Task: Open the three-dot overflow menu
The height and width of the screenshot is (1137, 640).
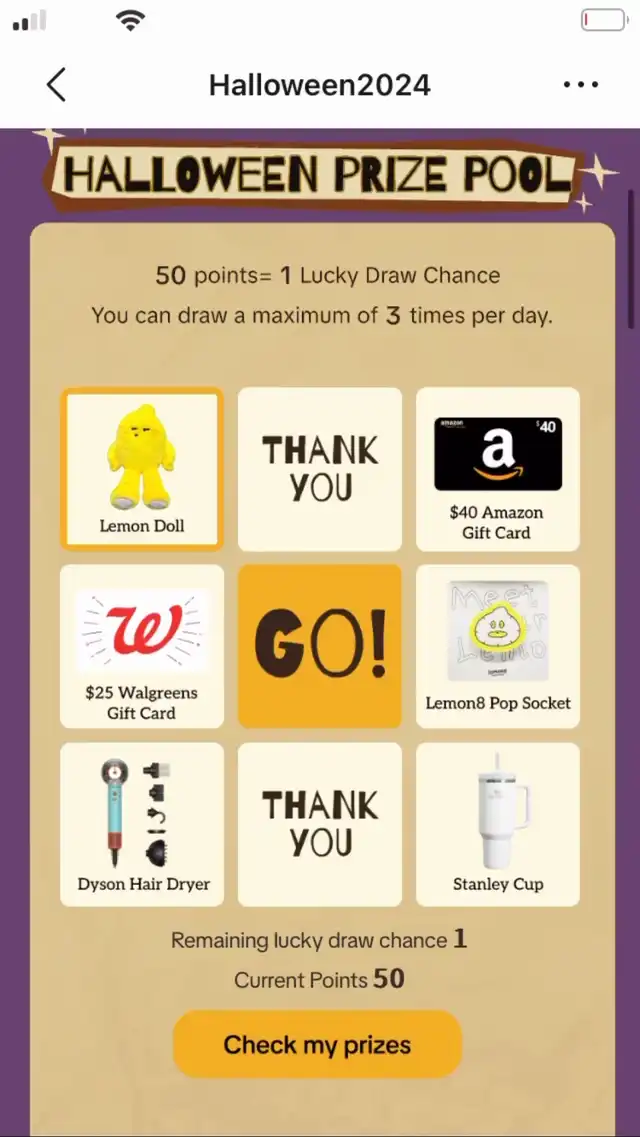Action: (x=581, y=85)
